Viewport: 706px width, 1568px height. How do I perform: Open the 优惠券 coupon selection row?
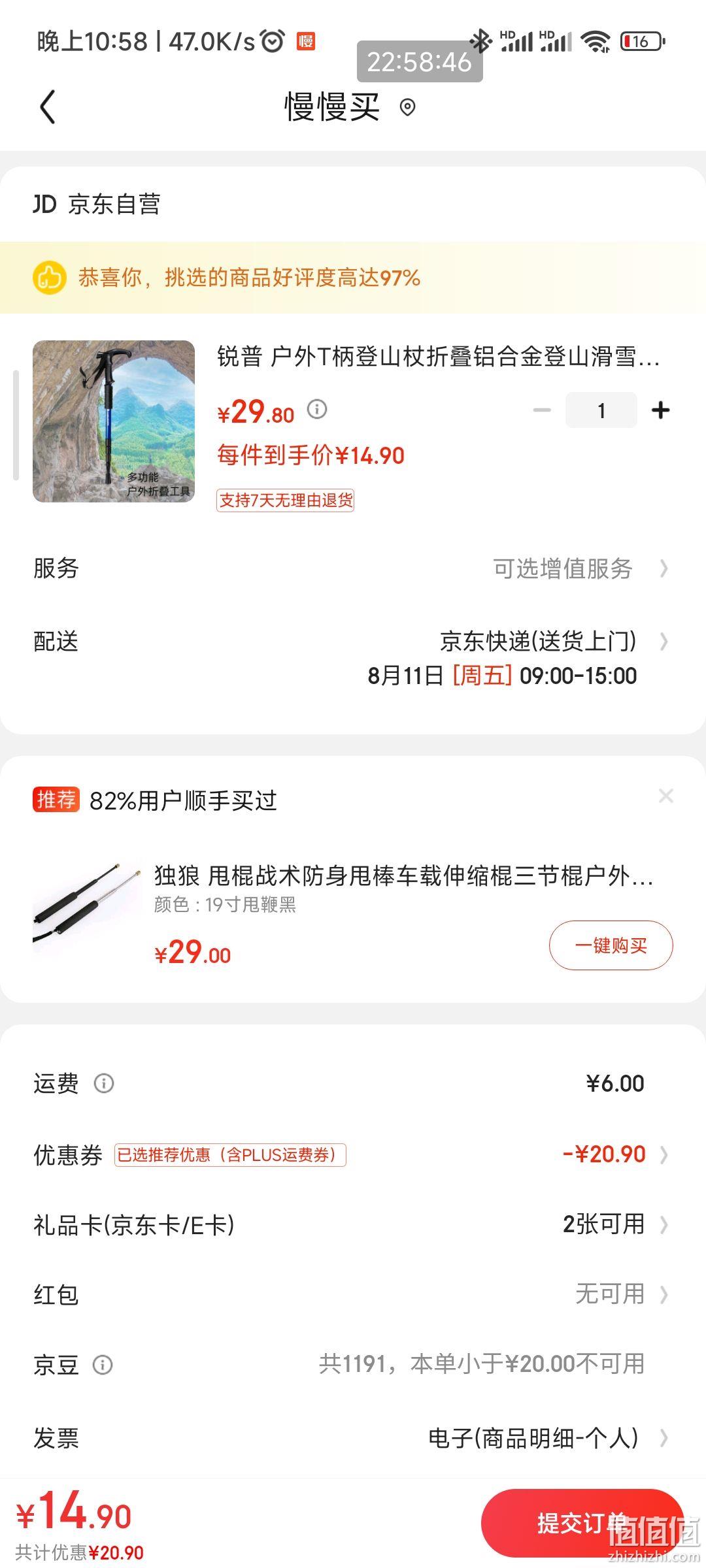[x=353, y=1154]
